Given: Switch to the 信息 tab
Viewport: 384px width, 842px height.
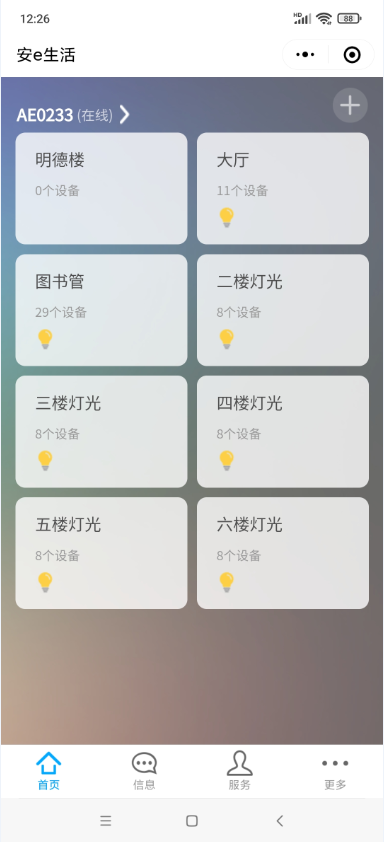Looking at the screenshot, I should tap(144, 771).
